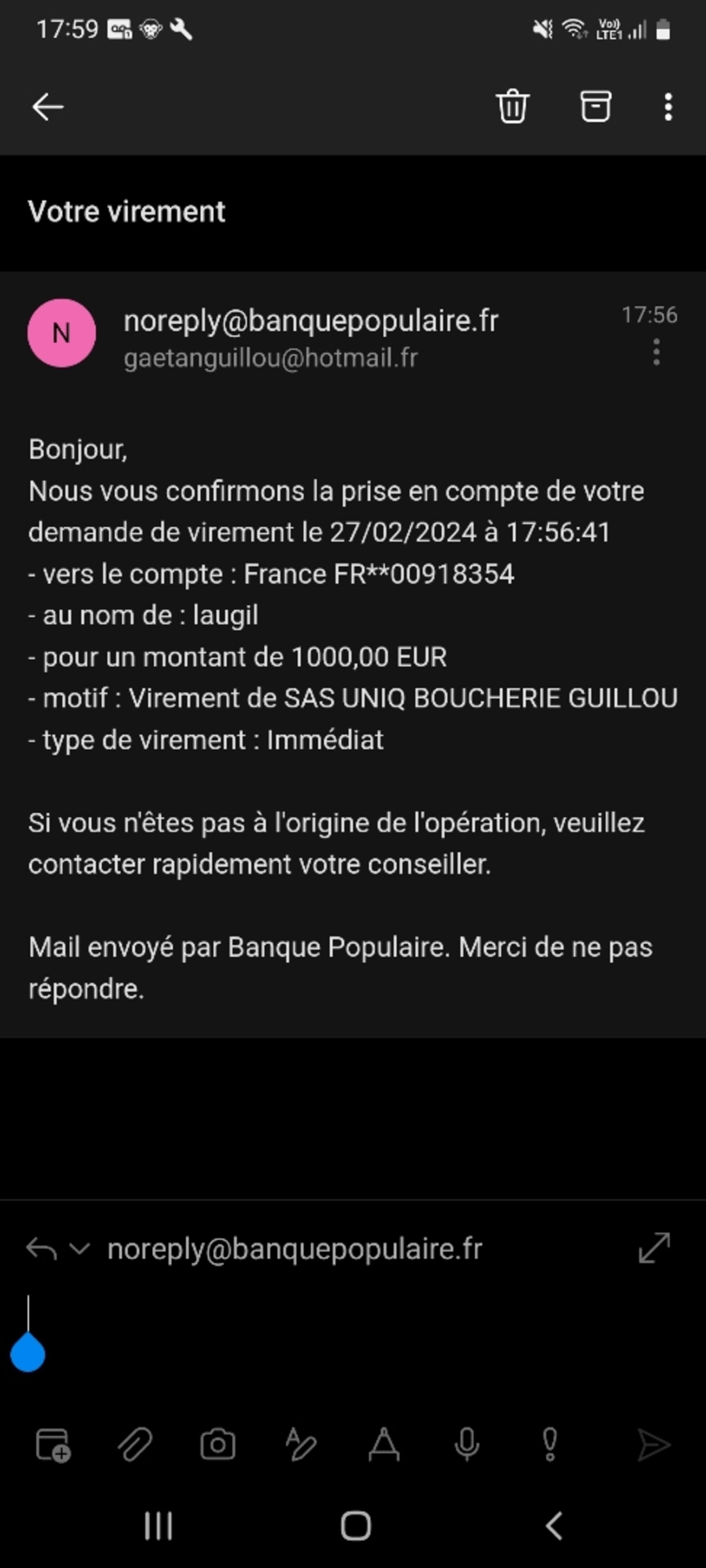Open recent apps from the navigation bar
The width and height of the screenshot is (706, 1568).
click(x=158, y=1526)
